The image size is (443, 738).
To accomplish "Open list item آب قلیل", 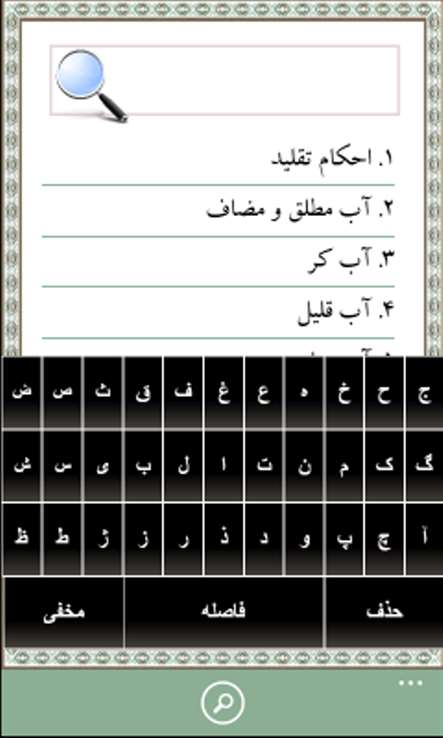I will 218,313.
